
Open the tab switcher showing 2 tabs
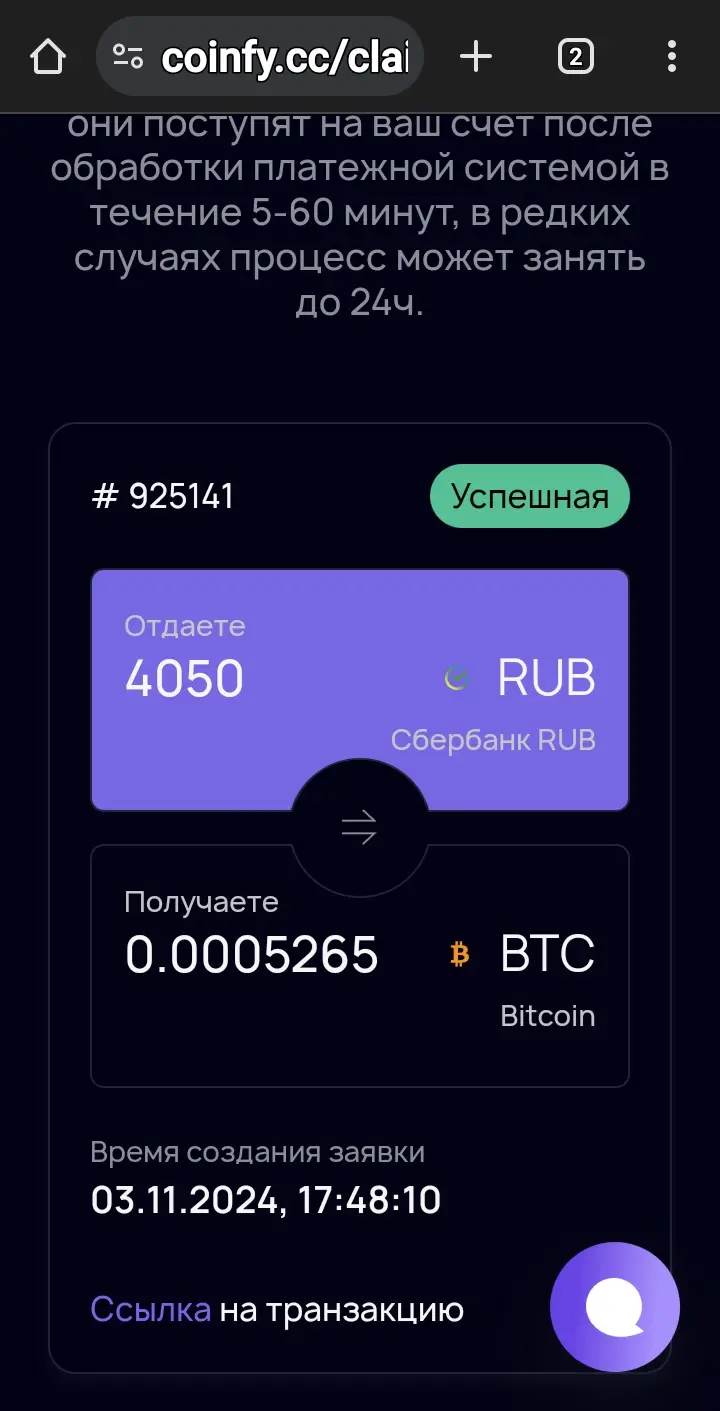tap(575, 58)
